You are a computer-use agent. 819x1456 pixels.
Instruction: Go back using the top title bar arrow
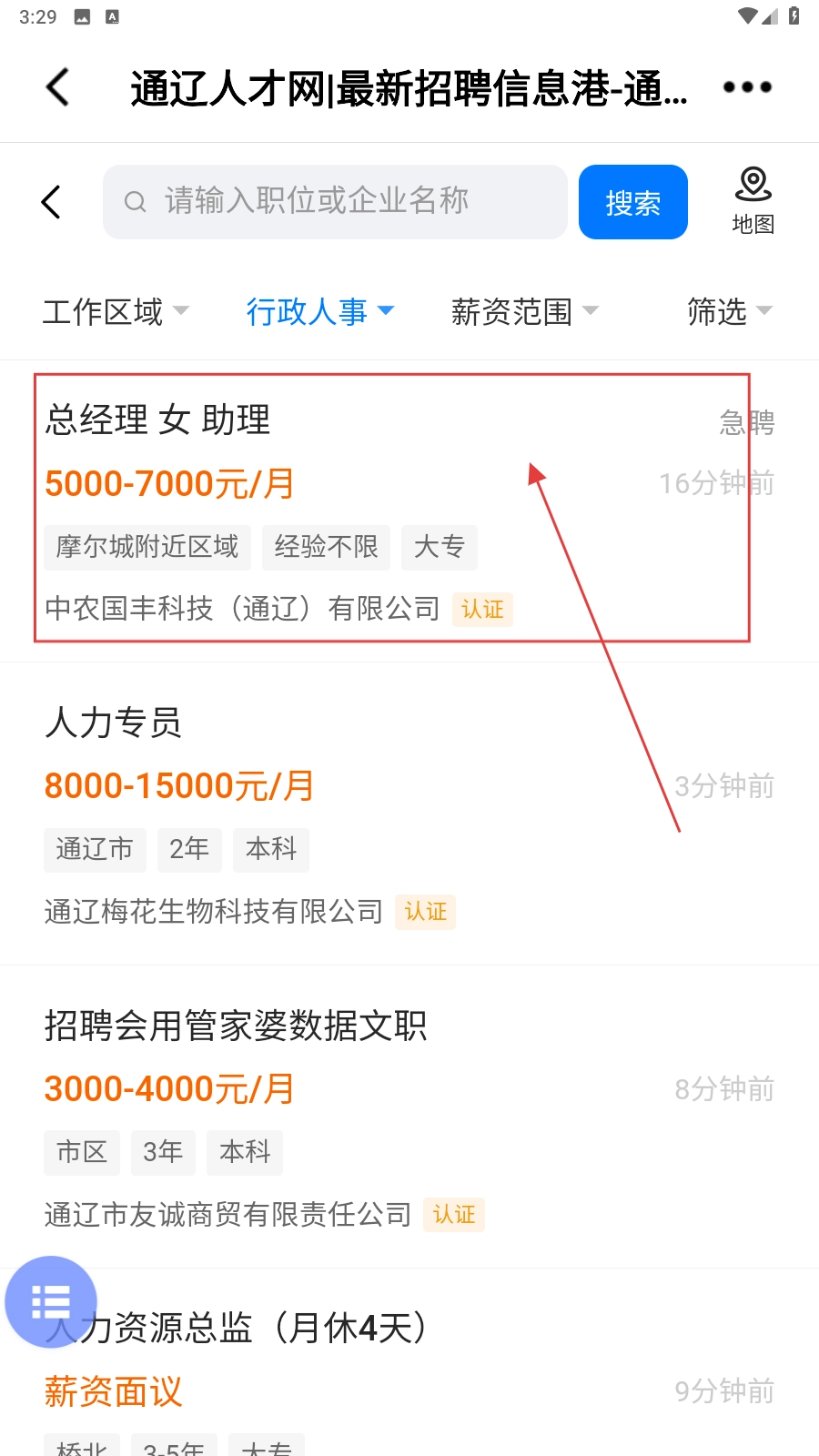click(x=57, y=87)
